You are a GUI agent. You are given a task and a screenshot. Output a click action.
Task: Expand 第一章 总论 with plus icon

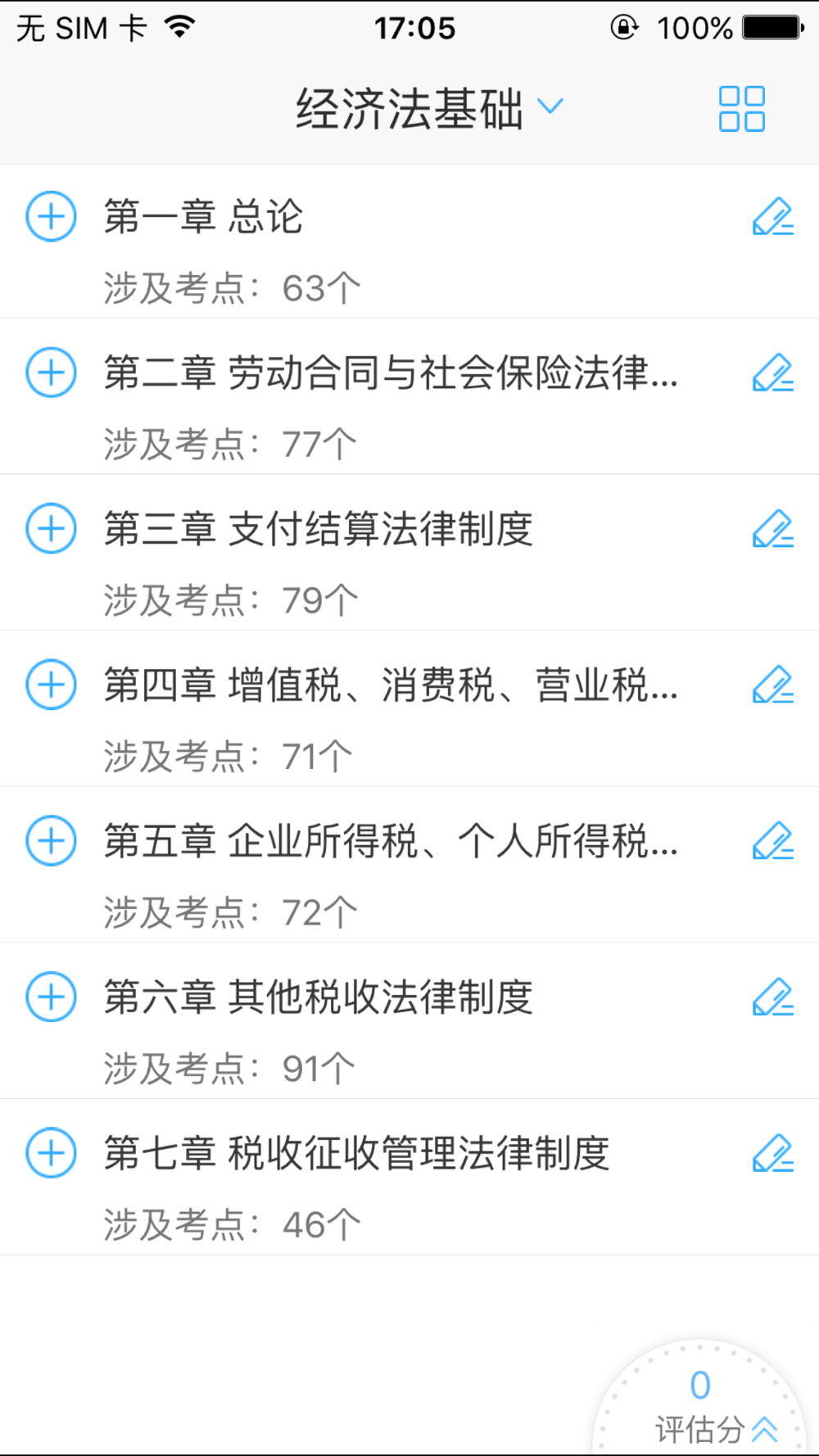[51, 217]
